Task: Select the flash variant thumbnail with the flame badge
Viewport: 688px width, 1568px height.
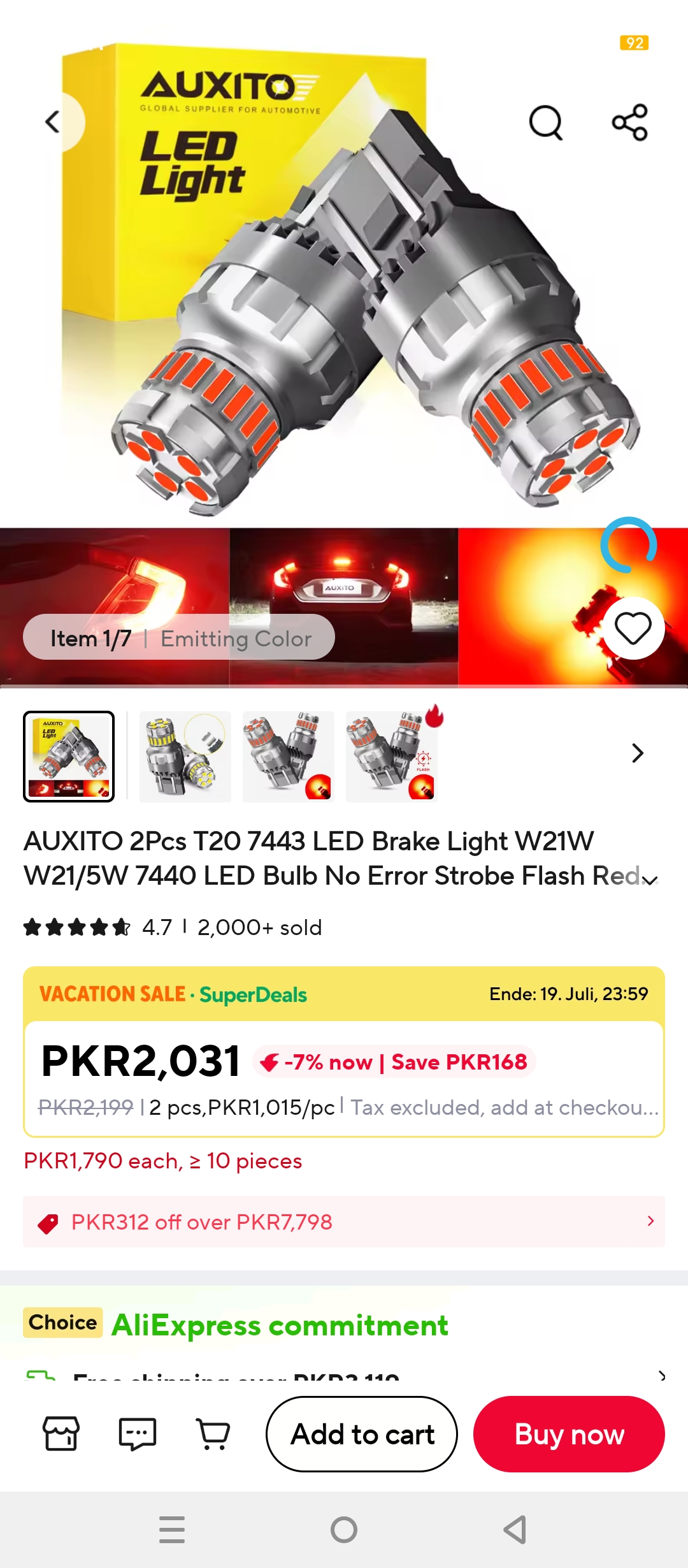Action: [392, 757]
